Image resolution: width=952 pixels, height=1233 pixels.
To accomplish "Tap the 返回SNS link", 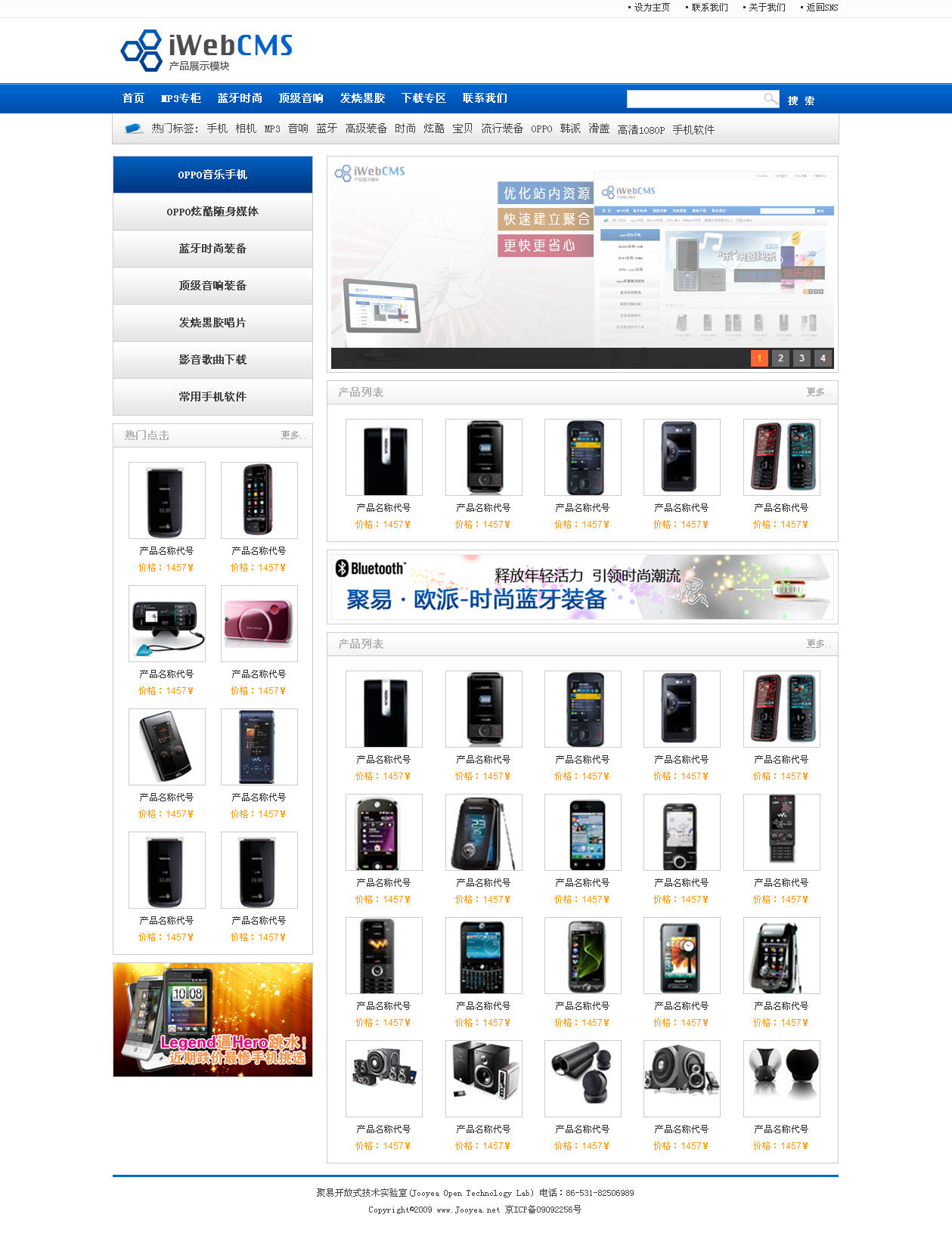I will 821,8.
